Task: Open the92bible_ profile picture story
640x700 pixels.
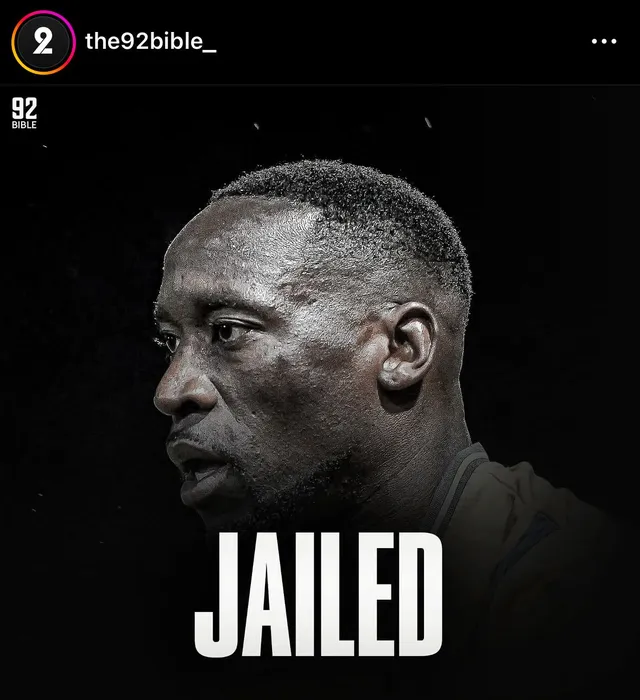Action: (x=43, y=41)
